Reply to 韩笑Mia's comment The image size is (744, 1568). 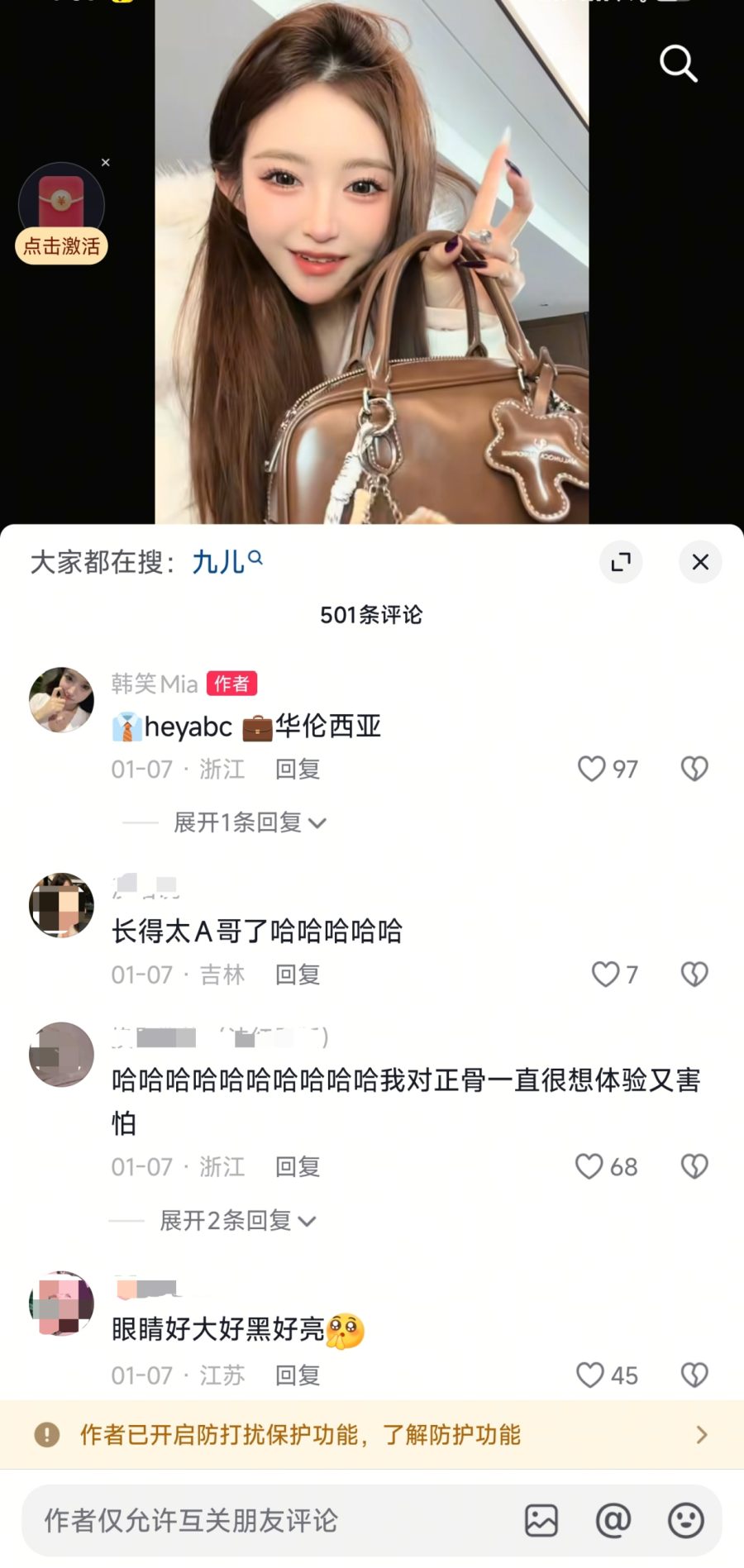click(298, 770)
